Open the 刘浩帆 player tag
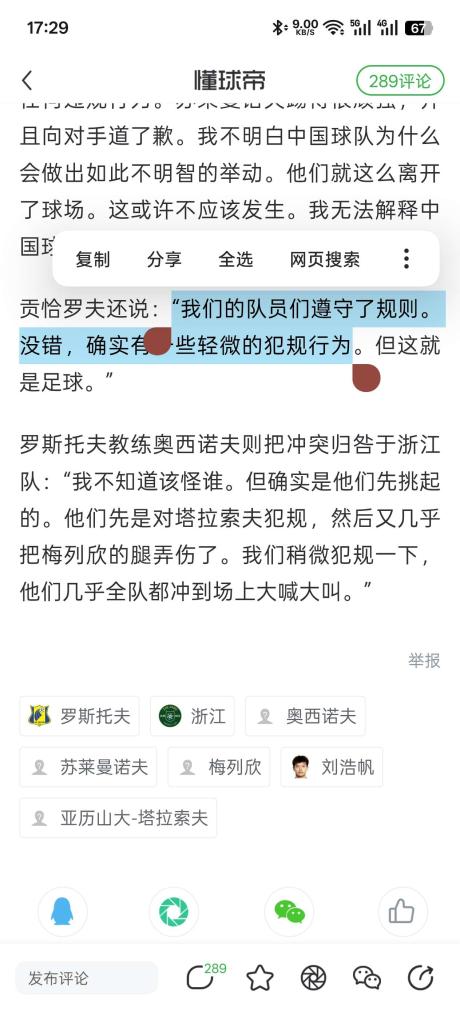The width and height of the screenshot is (460, 1011). pos(332,767)
